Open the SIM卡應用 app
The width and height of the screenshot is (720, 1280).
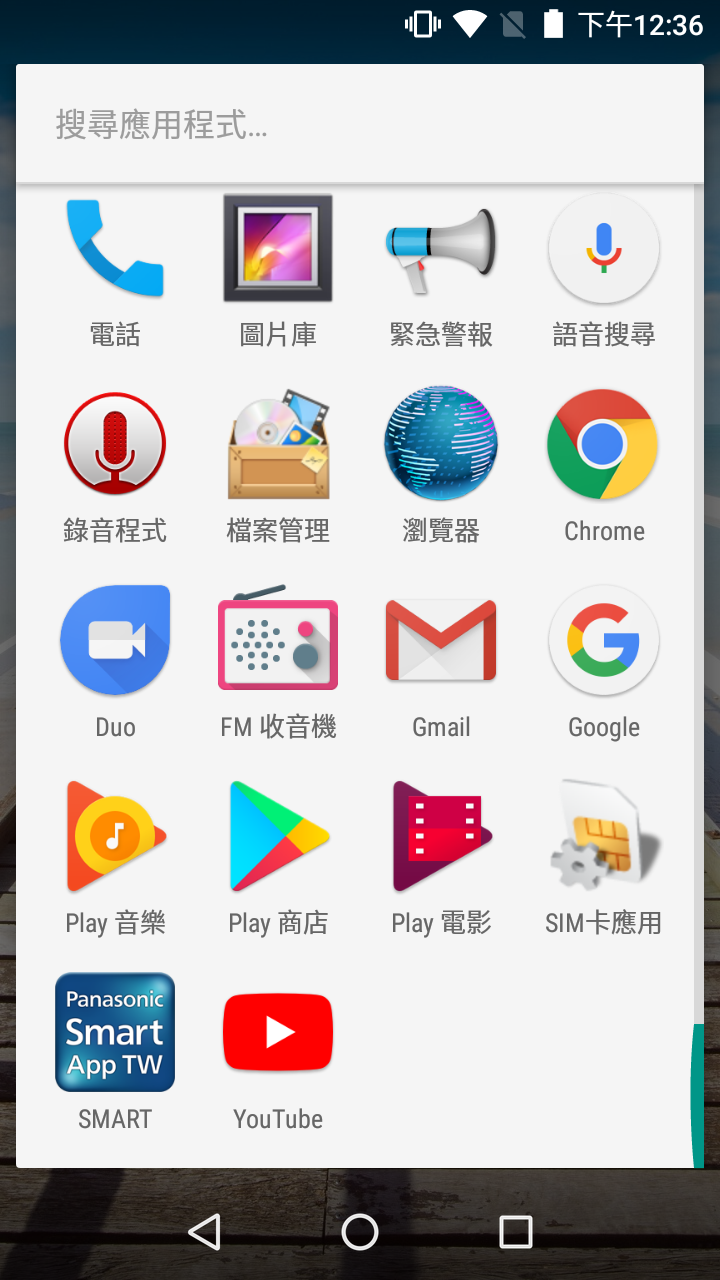click(x=604, y=837)
